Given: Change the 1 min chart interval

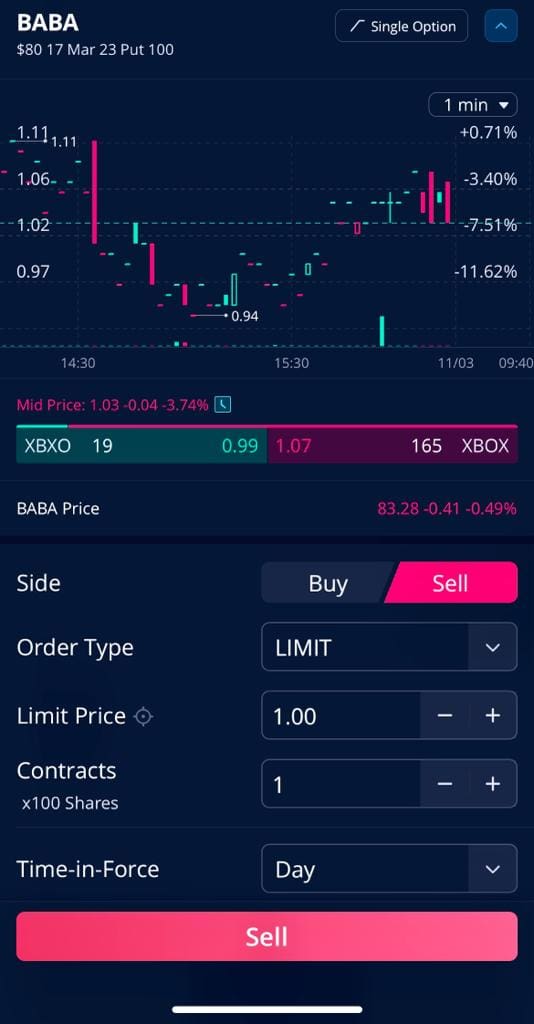Looking at the screenshot, I should [x=473, y=104].
